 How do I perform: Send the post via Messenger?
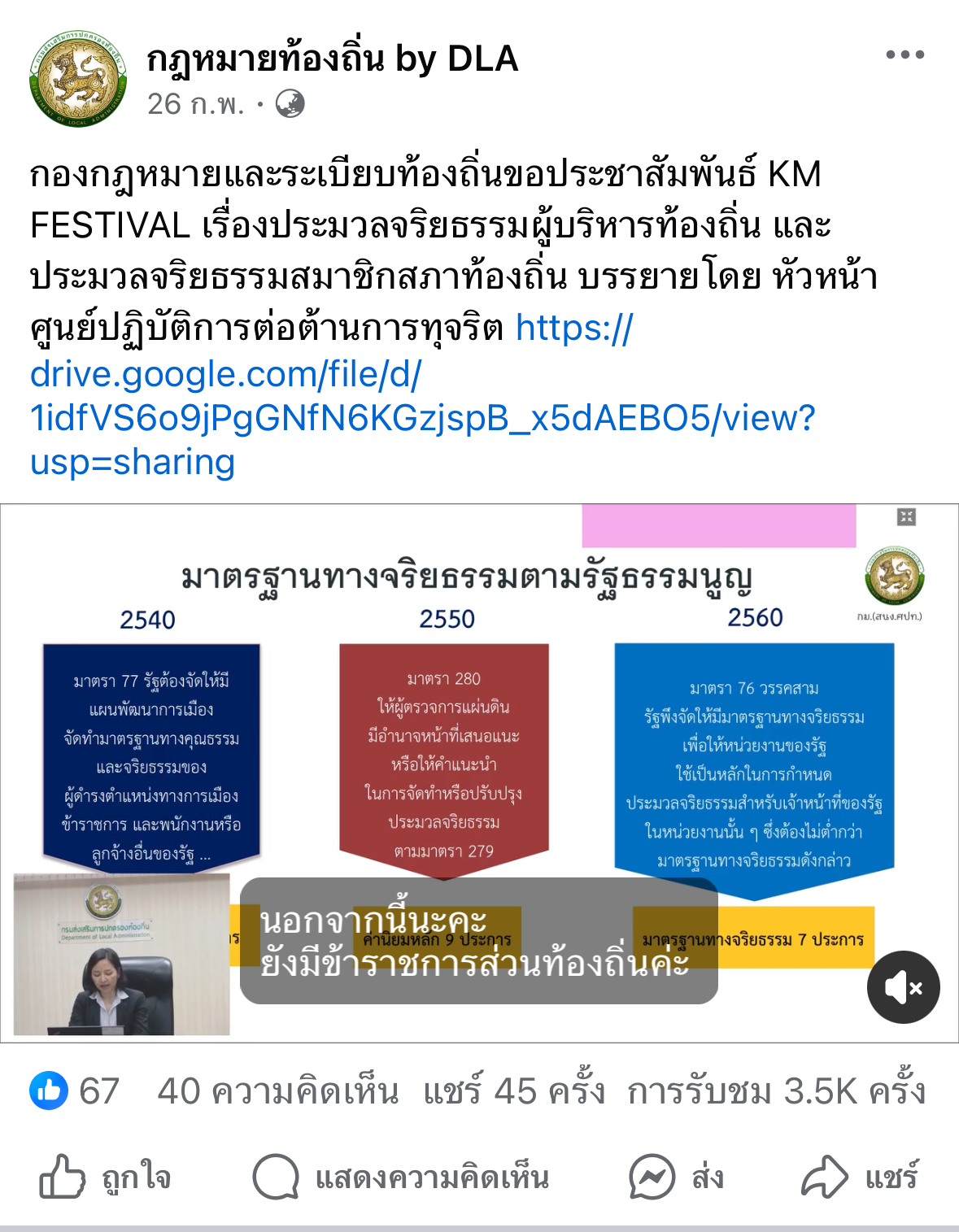tap(677, 1177)
